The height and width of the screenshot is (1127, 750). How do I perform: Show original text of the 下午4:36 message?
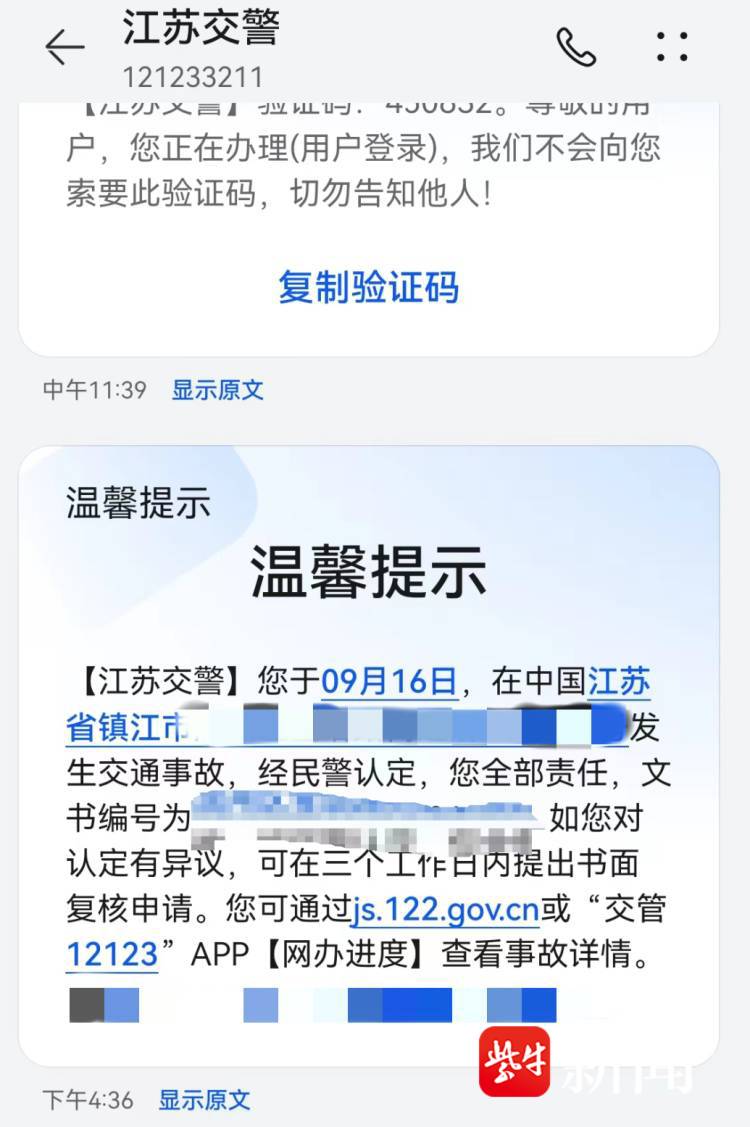click(x=204, y=1100)
